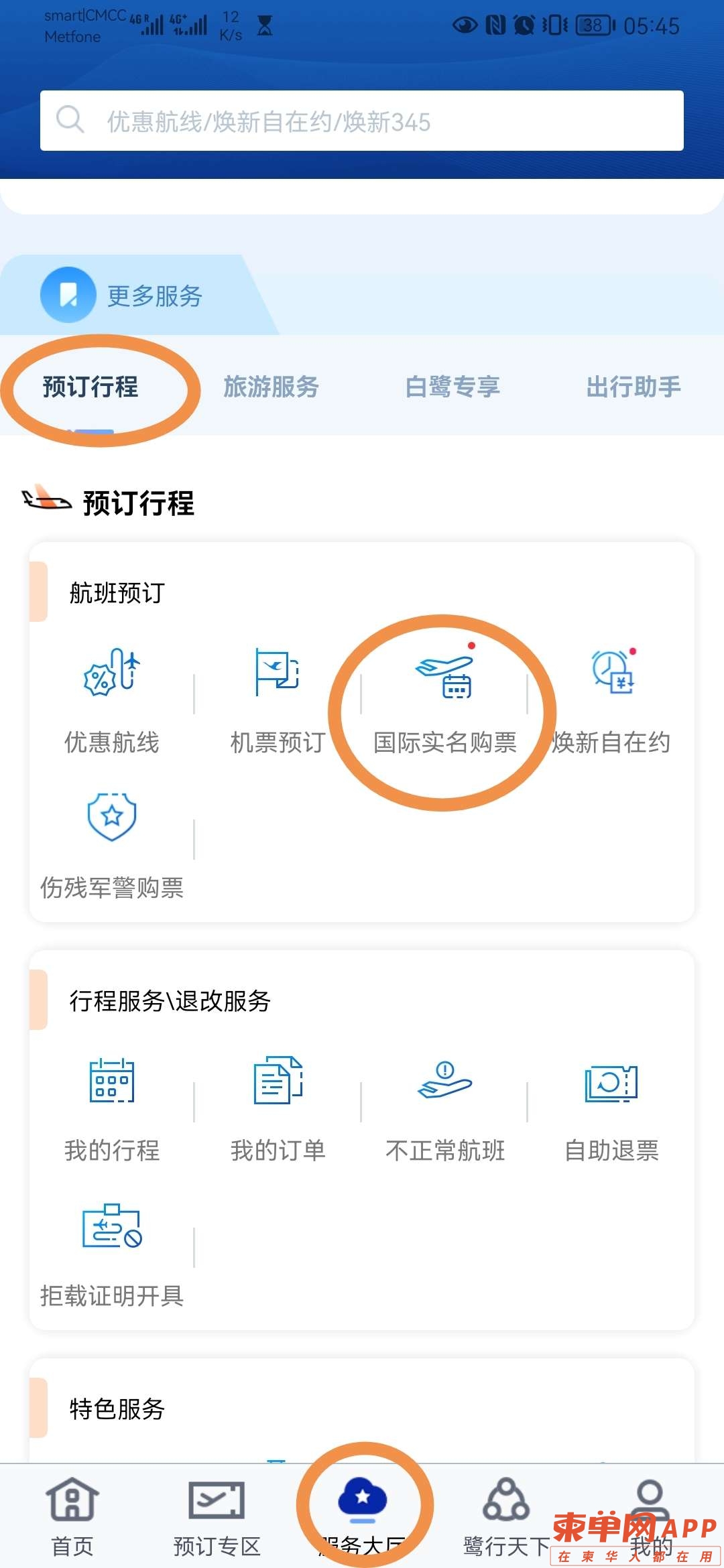Open 鹭行天下 in bottom navigation
Viewport: 724px width, 1568px height.
[507, 1517]
